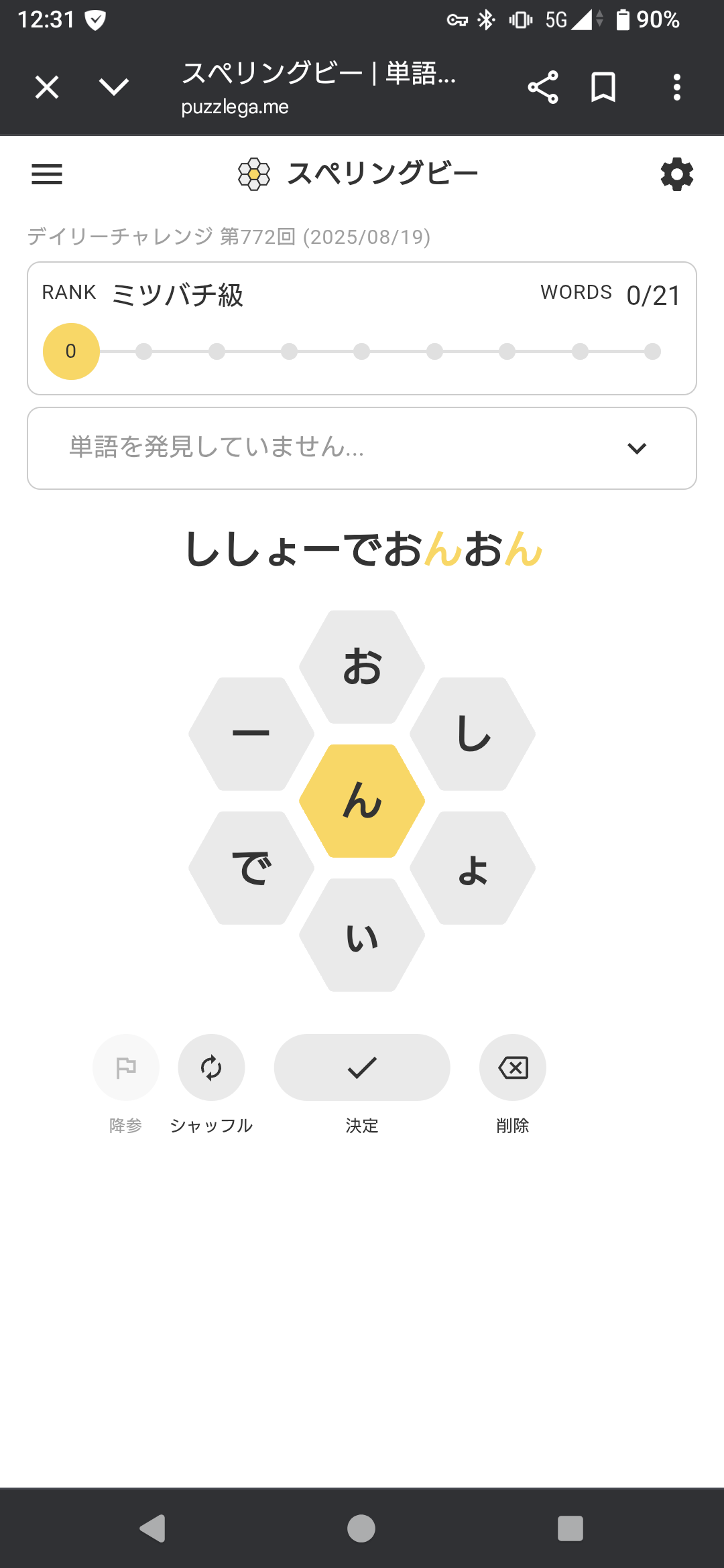
Task: Open the browser overflow menu
Action: click(677, 87)
